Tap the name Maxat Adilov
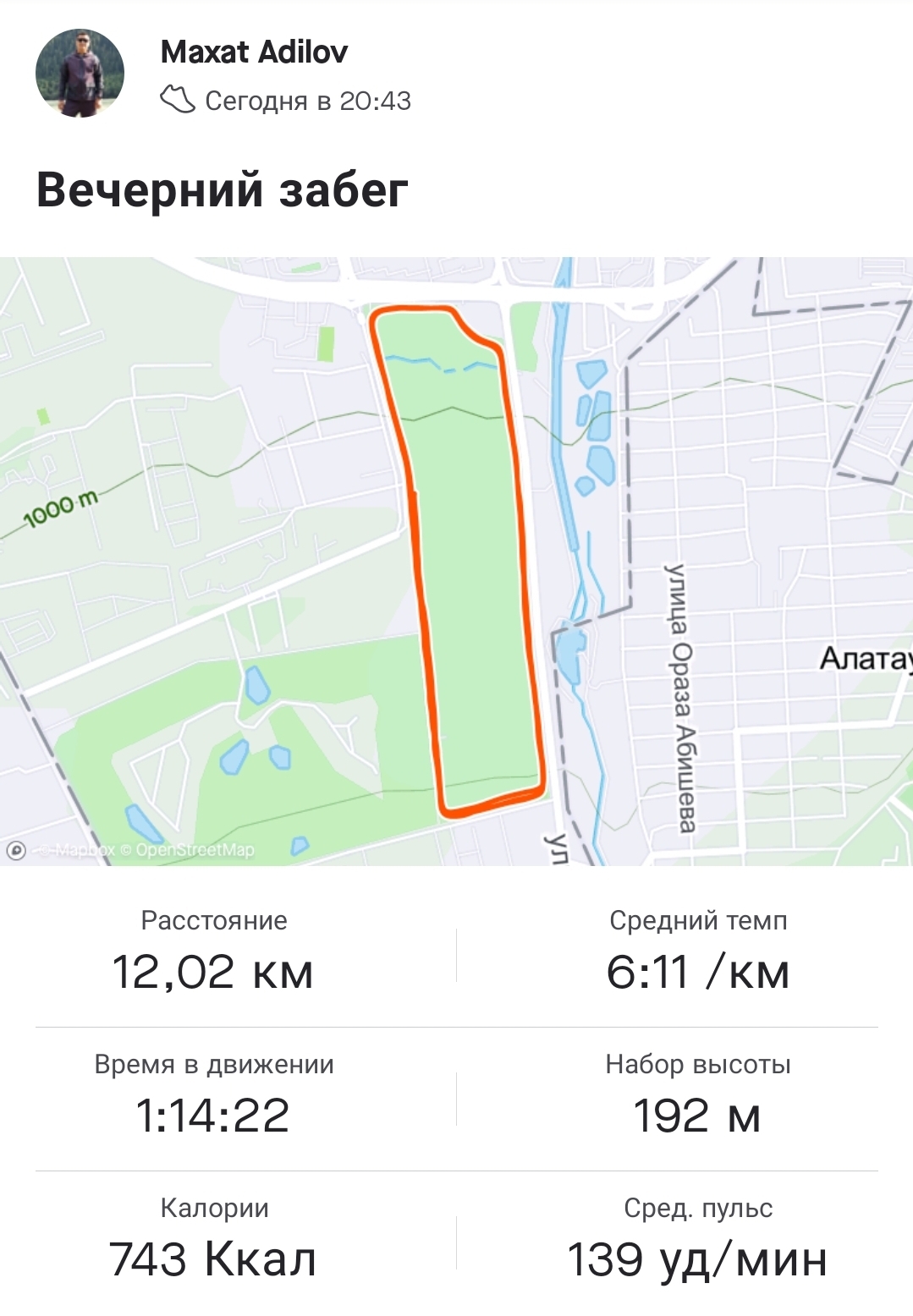Viewport: 913px width, 1316px height. pyautogui.click(x=254, y=52)
